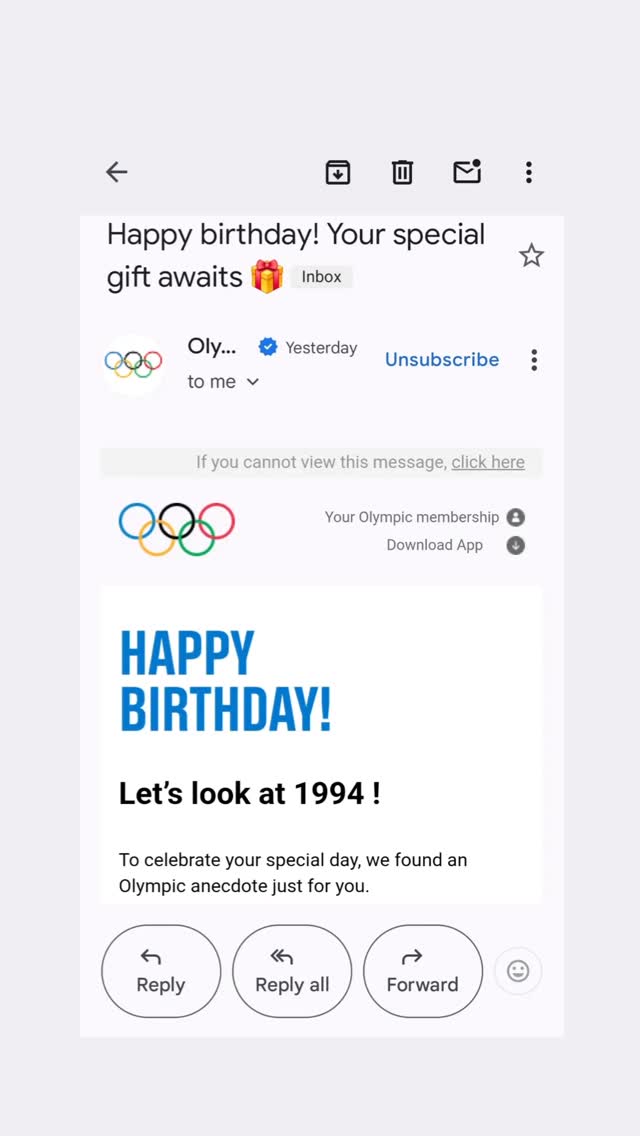Image resolution: width=640 pixels, height=1136 pixels.
Task: Delete this email with the trash icon
Action: [402, 172]
